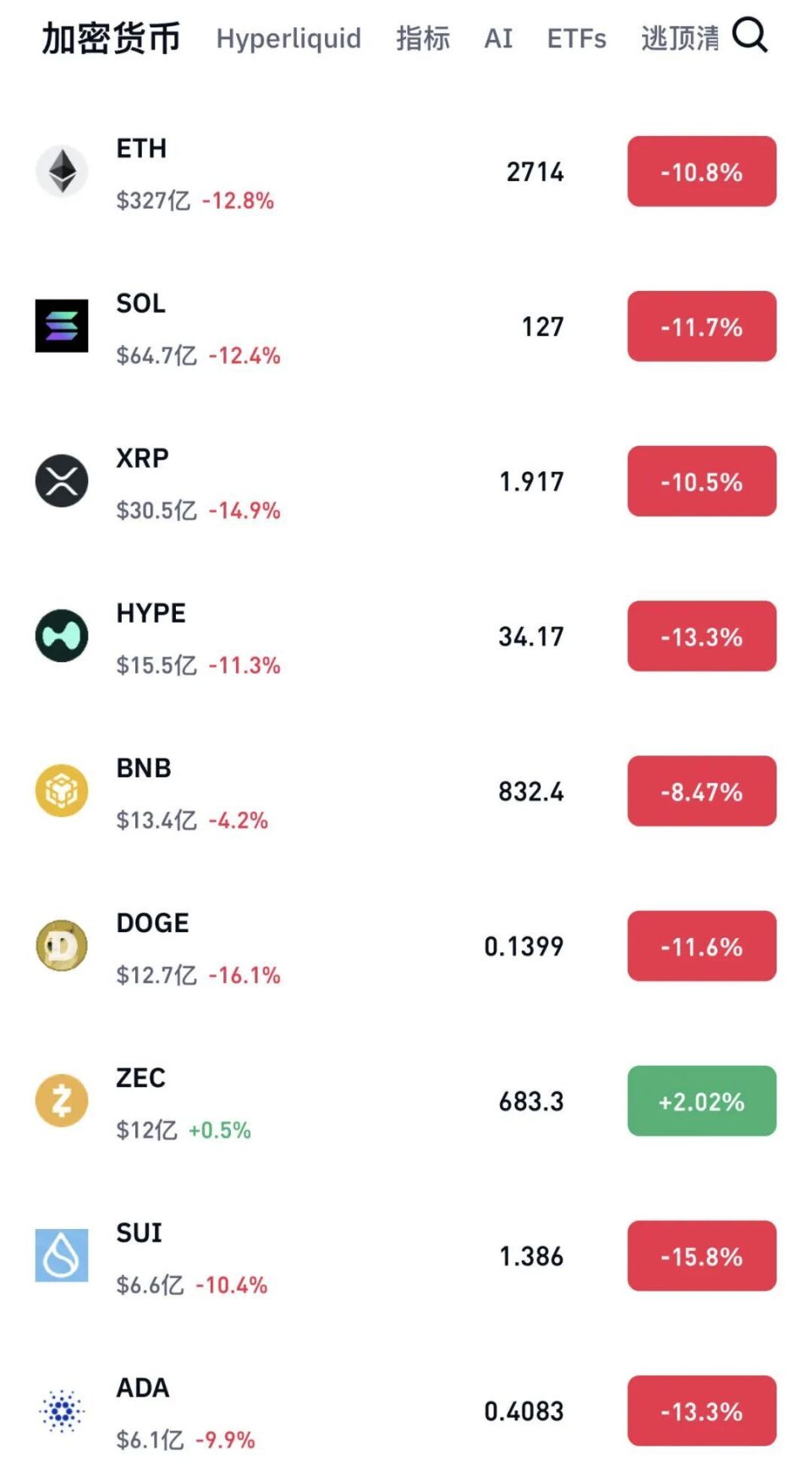Select the 加密货币 menu header
Screen dimensions: 812x1465
coord(111,37)
